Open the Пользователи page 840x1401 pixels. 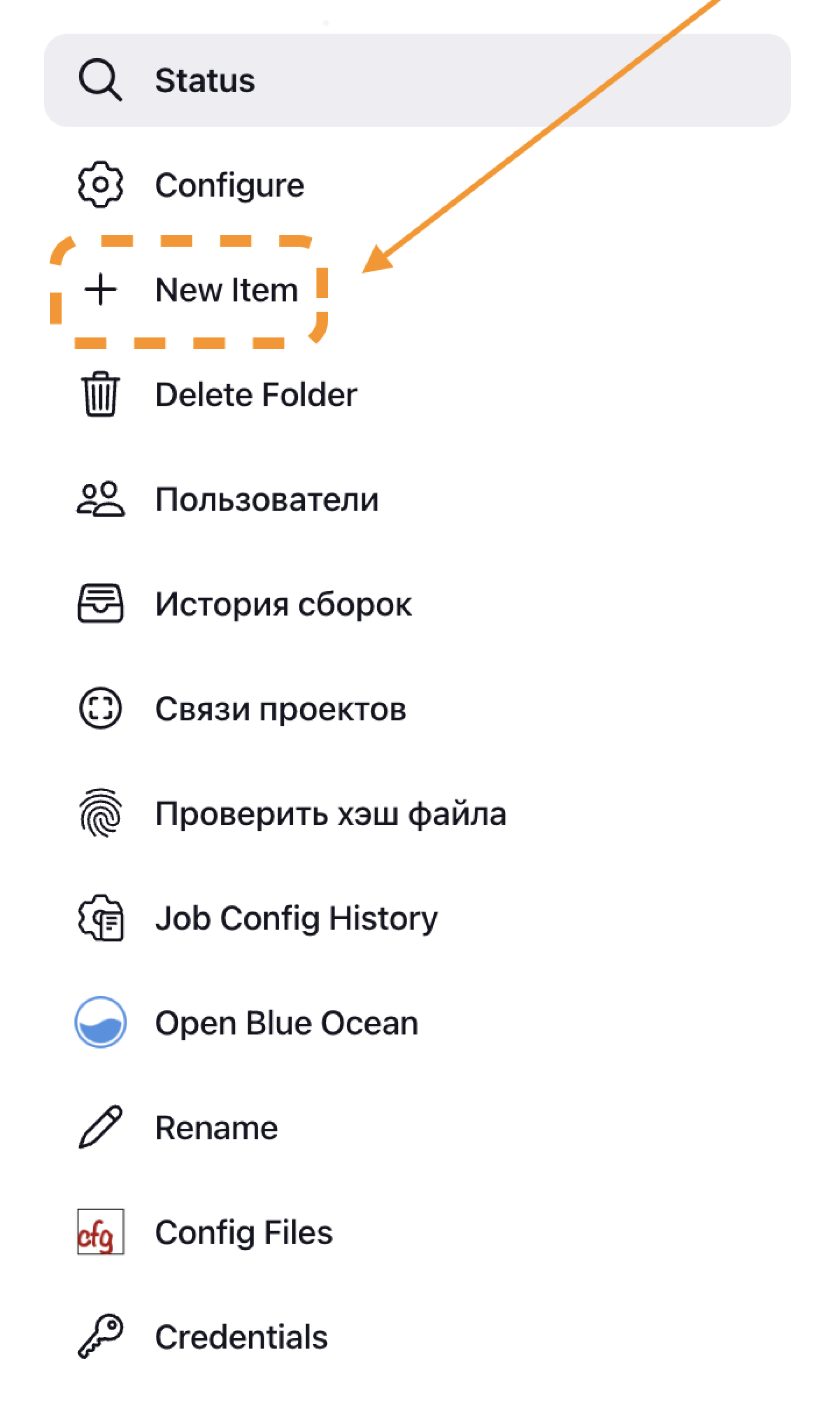click(267, 499)
